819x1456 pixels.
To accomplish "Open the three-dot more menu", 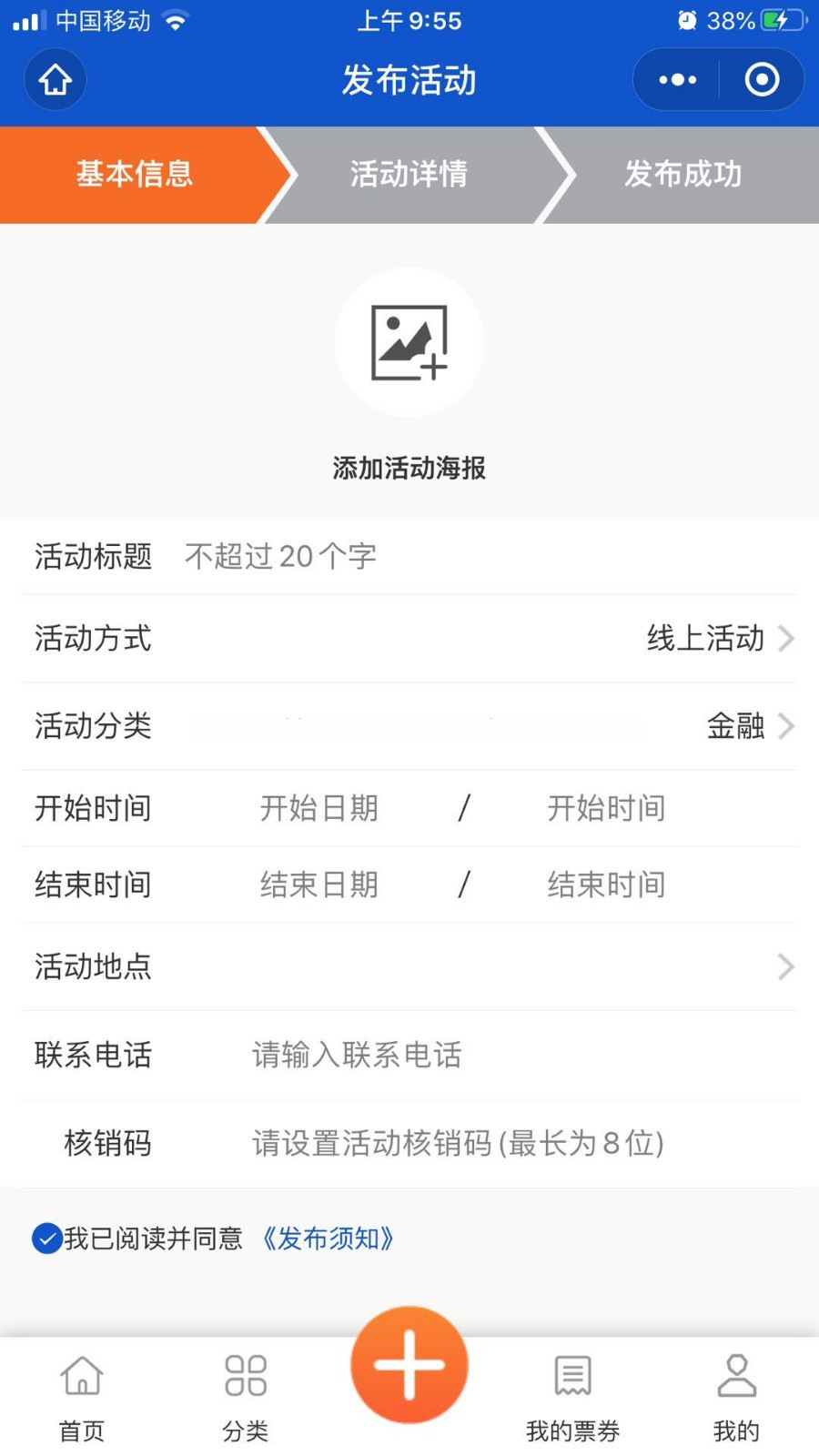I will pos(678,80).
